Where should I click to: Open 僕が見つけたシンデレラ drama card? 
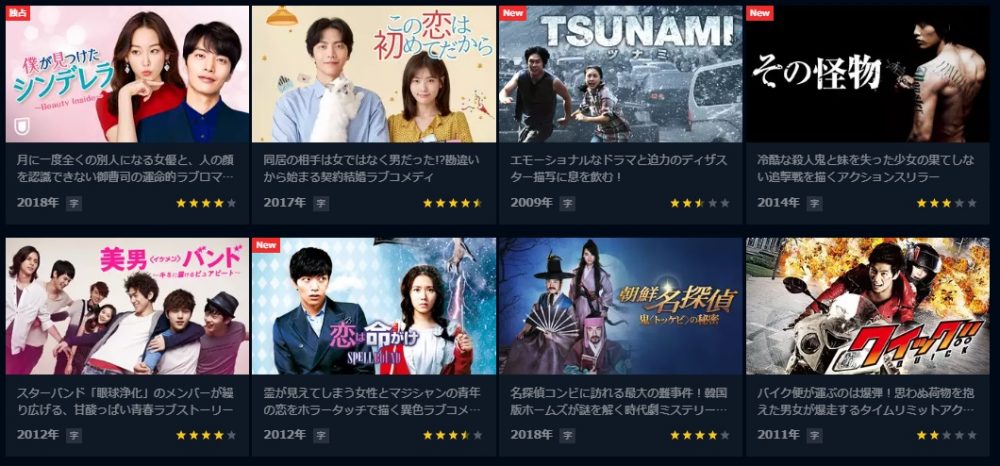[128, 75]
